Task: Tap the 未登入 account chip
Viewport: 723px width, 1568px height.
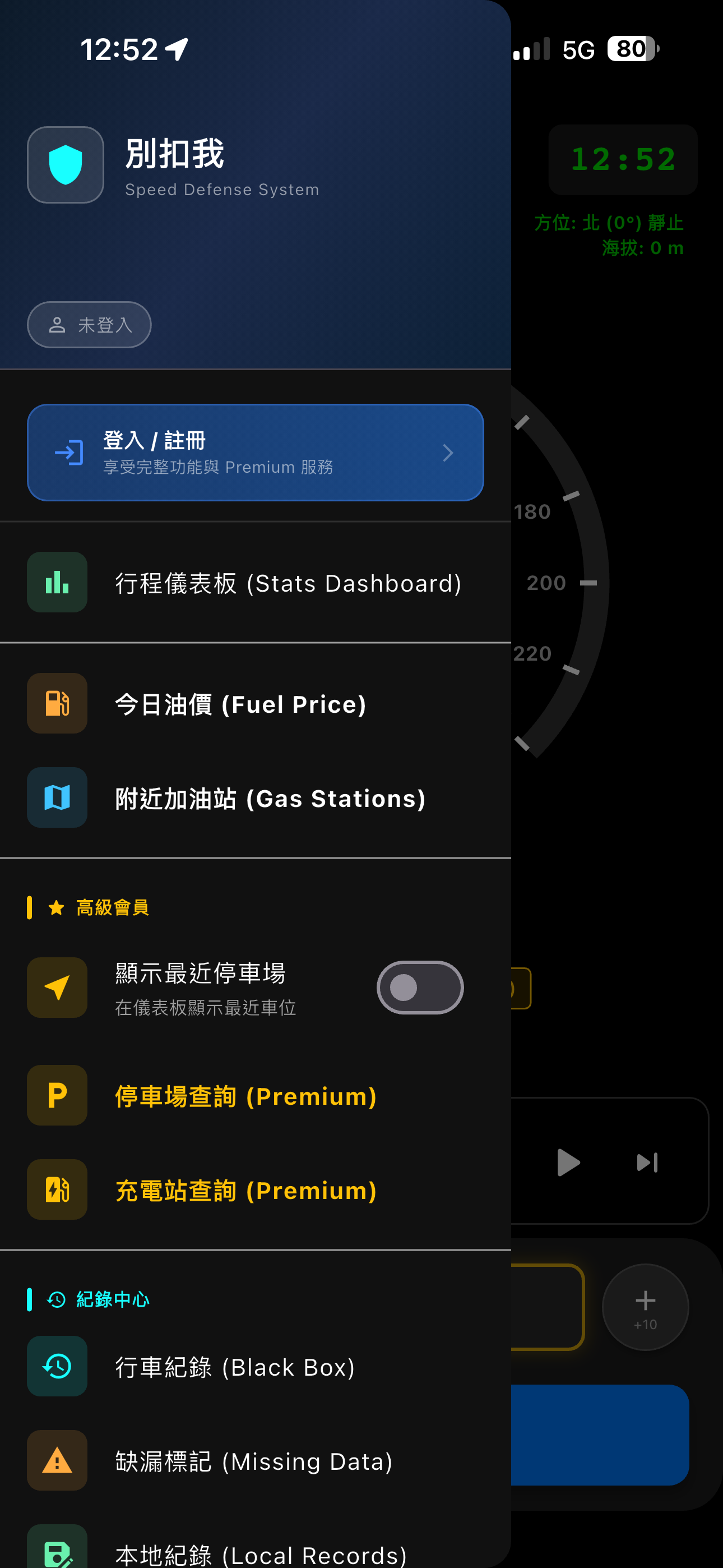Action: [89, 325]
